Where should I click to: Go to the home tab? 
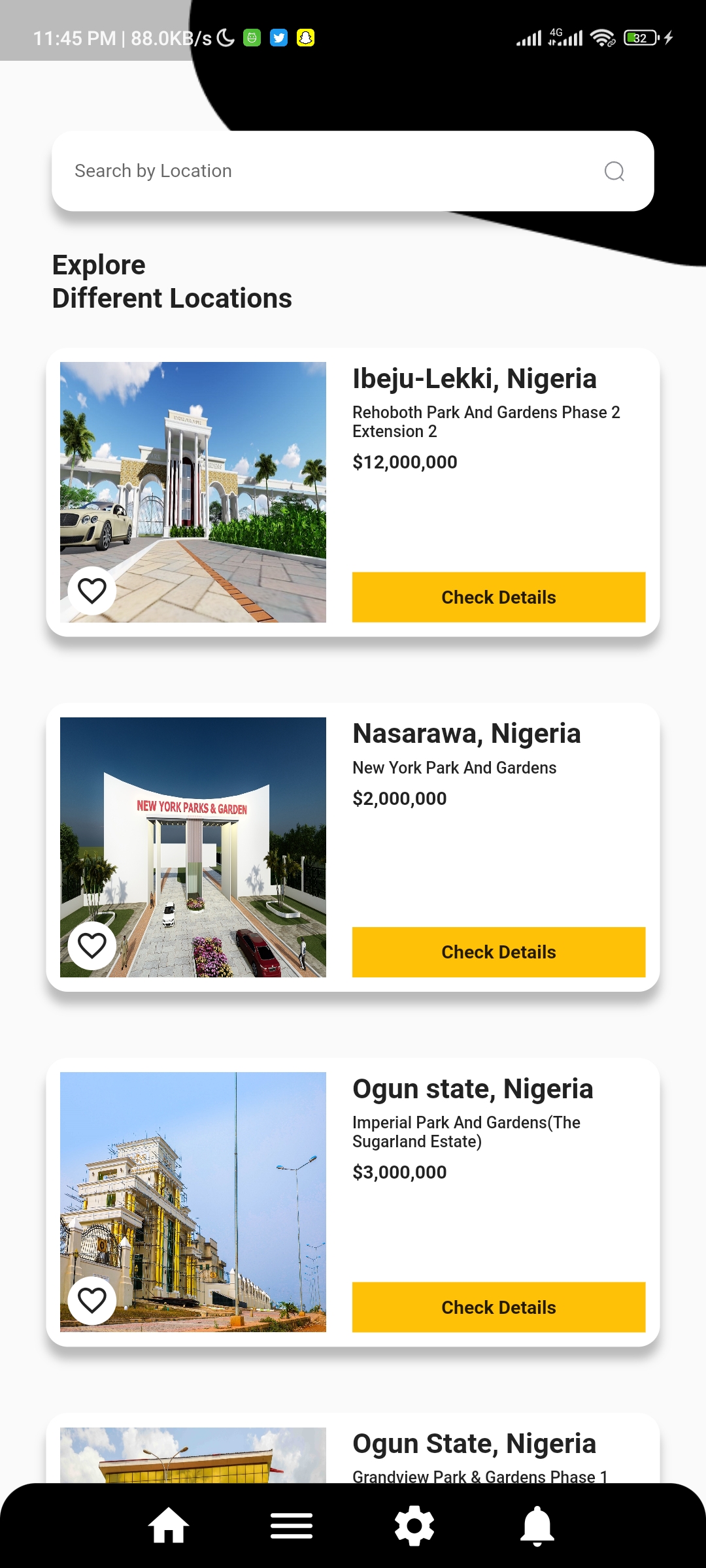169,1526
